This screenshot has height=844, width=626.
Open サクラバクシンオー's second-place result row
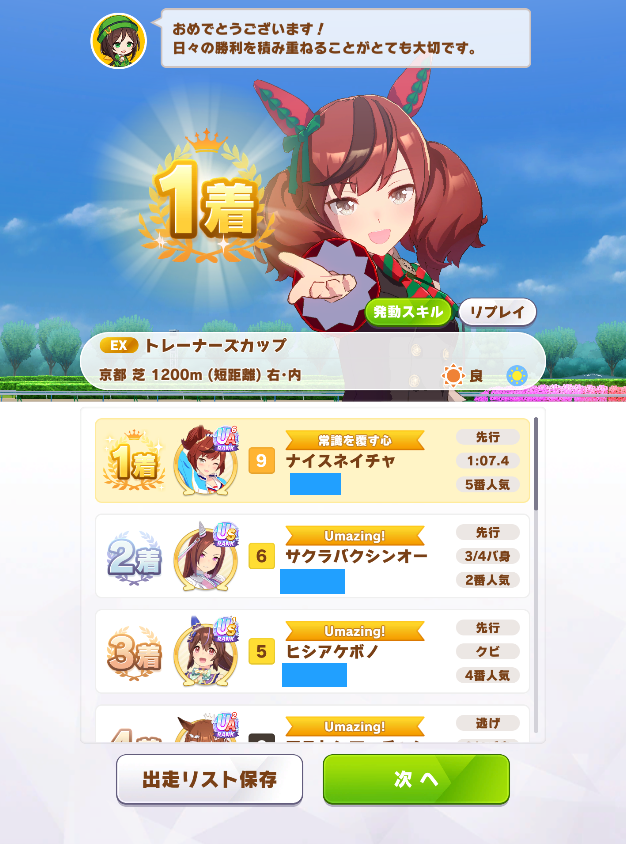312,556
